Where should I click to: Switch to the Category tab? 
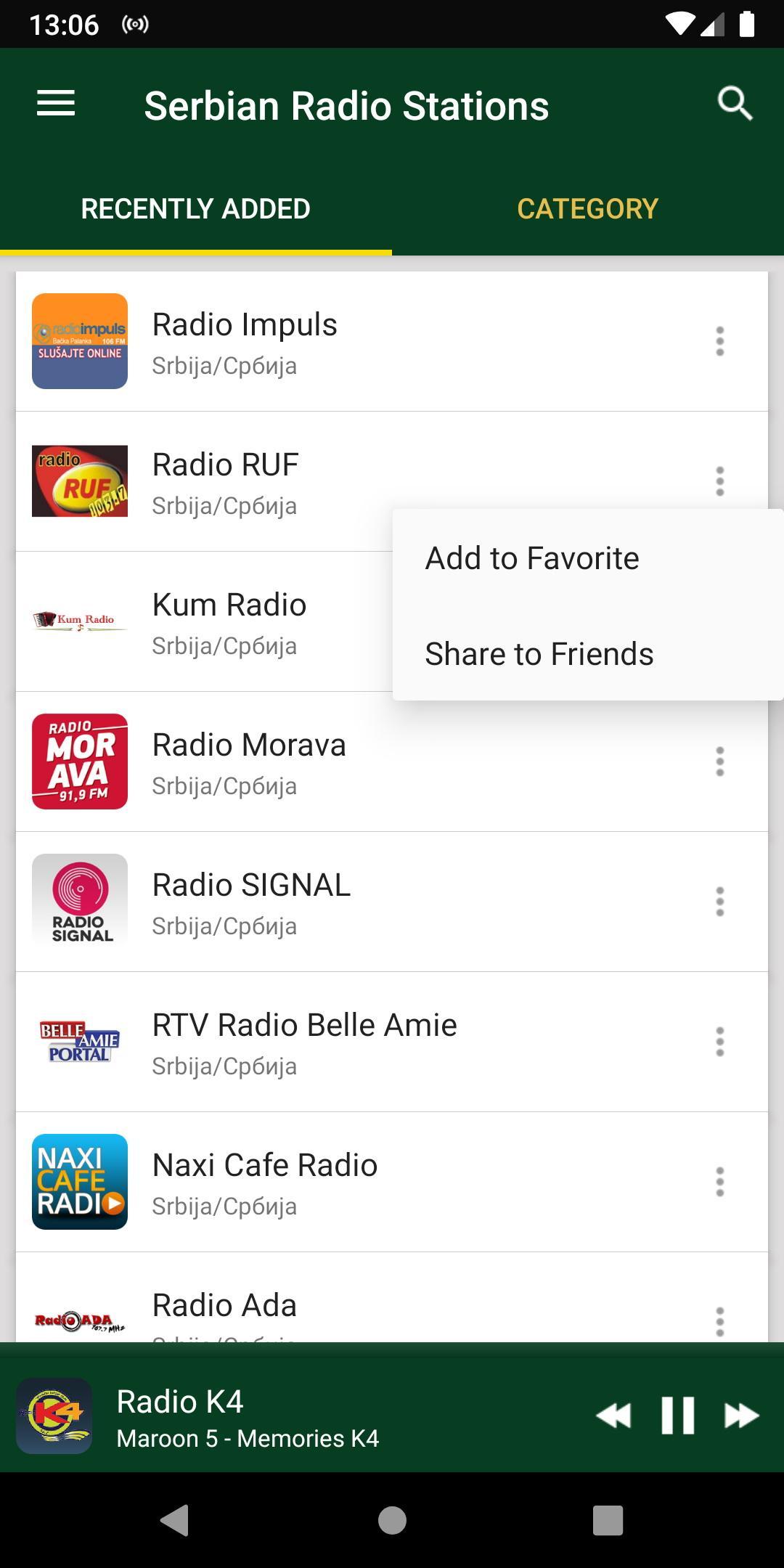[587, 208]
